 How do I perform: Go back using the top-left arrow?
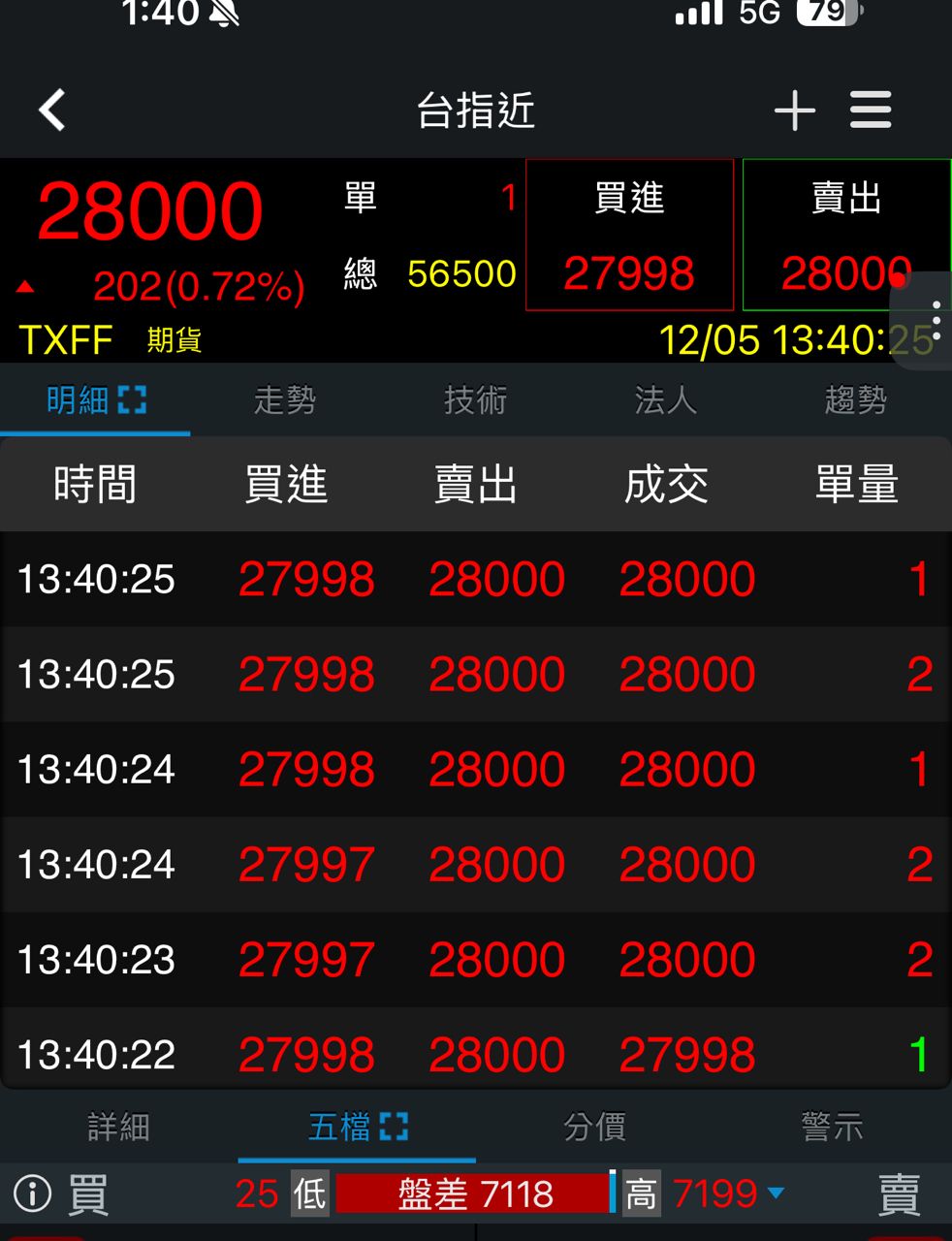(52, 111)
